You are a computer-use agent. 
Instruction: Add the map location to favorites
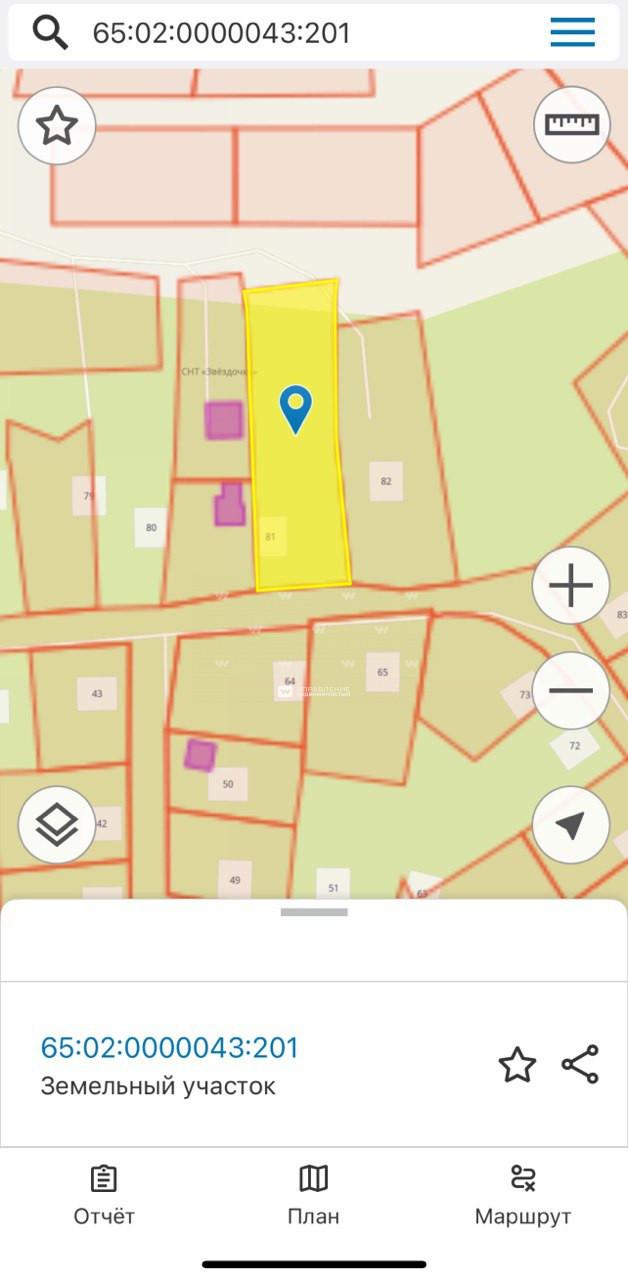coord(57,126)
